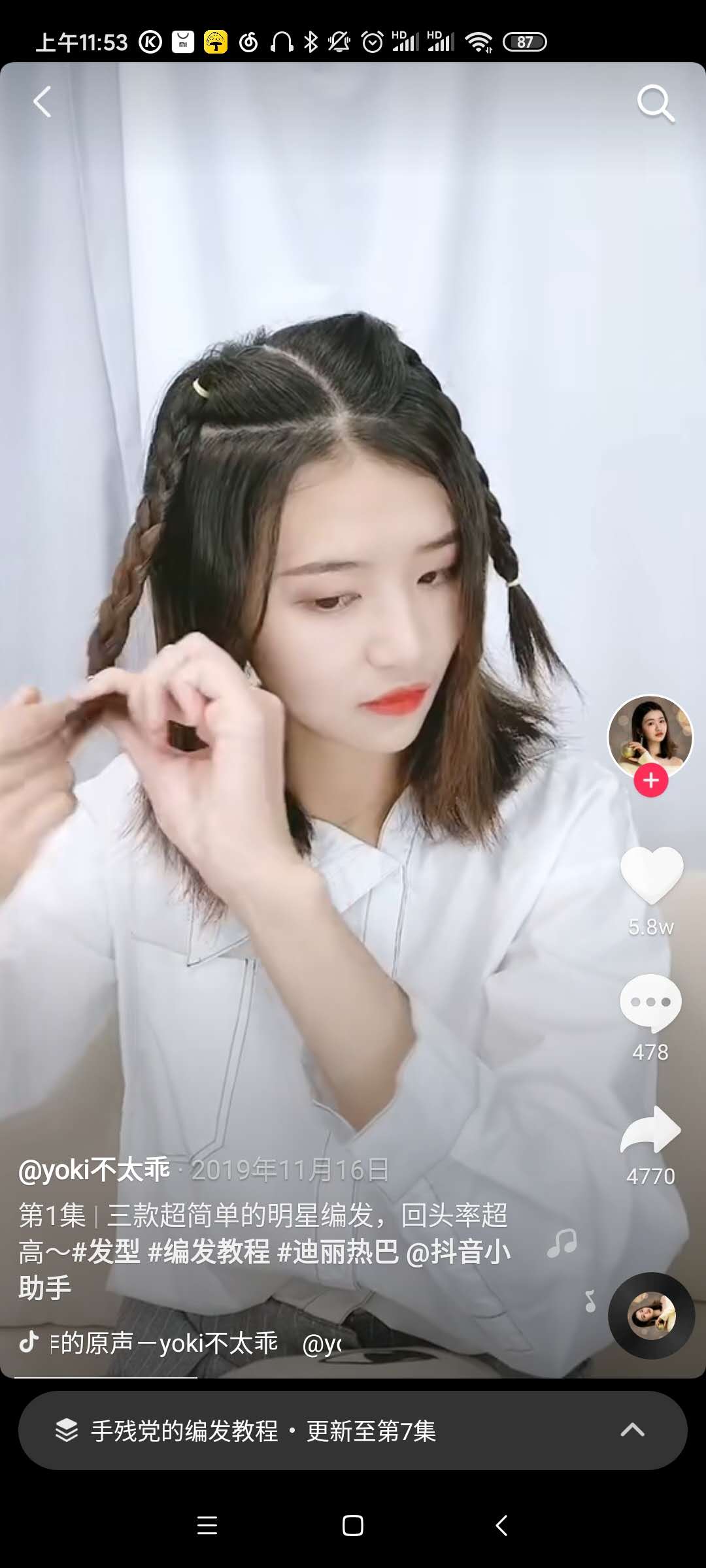The image size is (706, 1568).
Task: Follow the creator with the red plus
Action: [x=651, y=781]
